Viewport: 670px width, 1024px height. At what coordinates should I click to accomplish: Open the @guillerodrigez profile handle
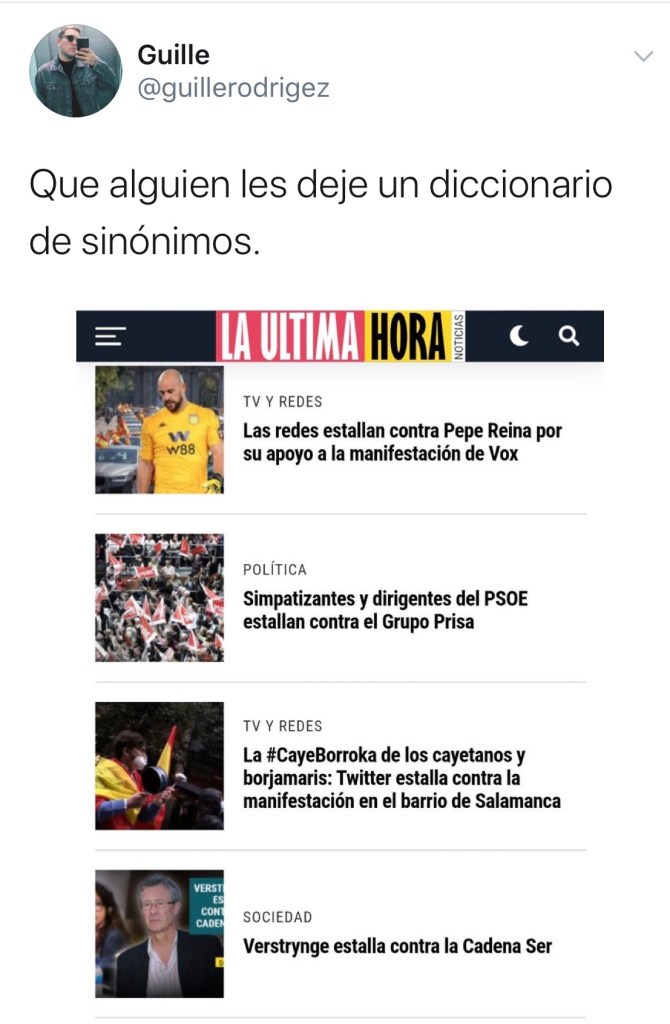click(x=233, y=89)
